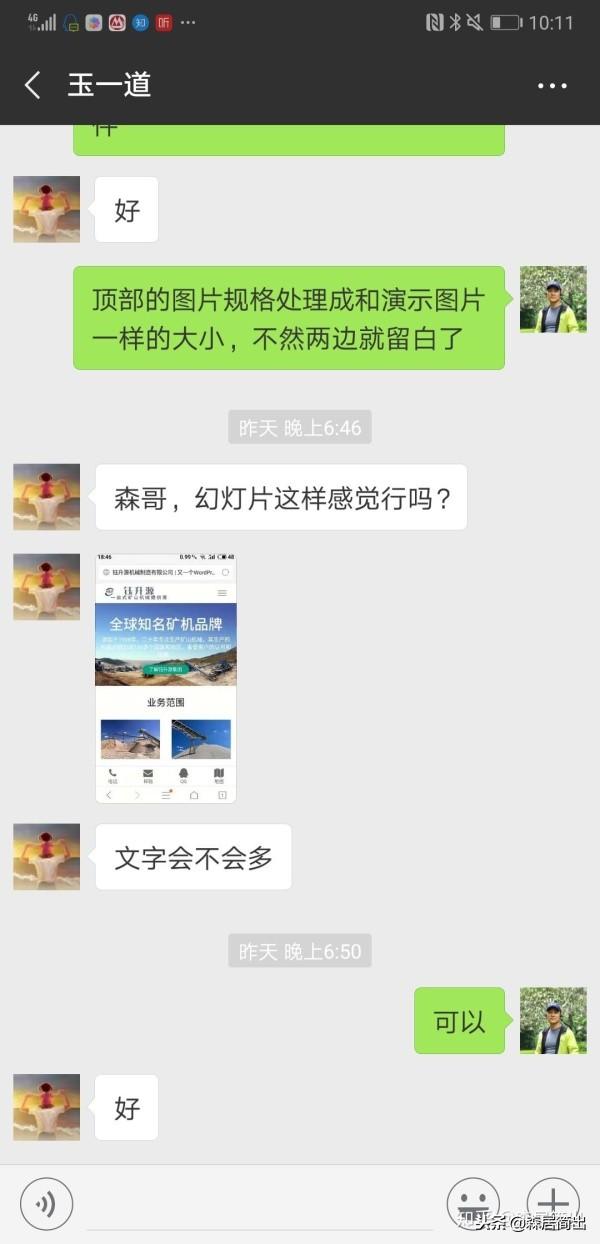This screenshot has height=1244, width=600.
Task: Open the shared website screenshot image
Action: 166,678
